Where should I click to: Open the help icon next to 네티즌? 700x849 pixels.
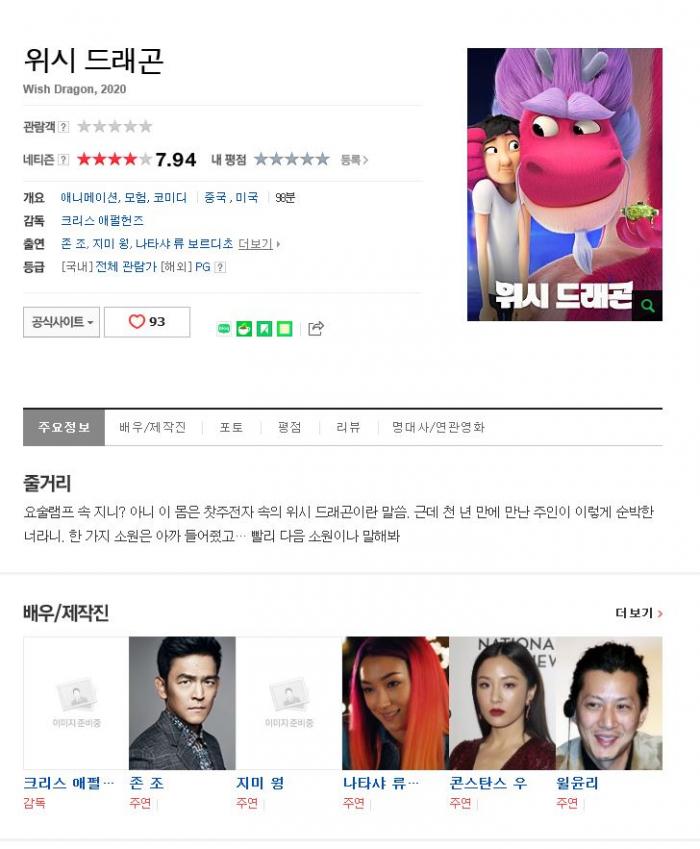(x=64, y=160)
